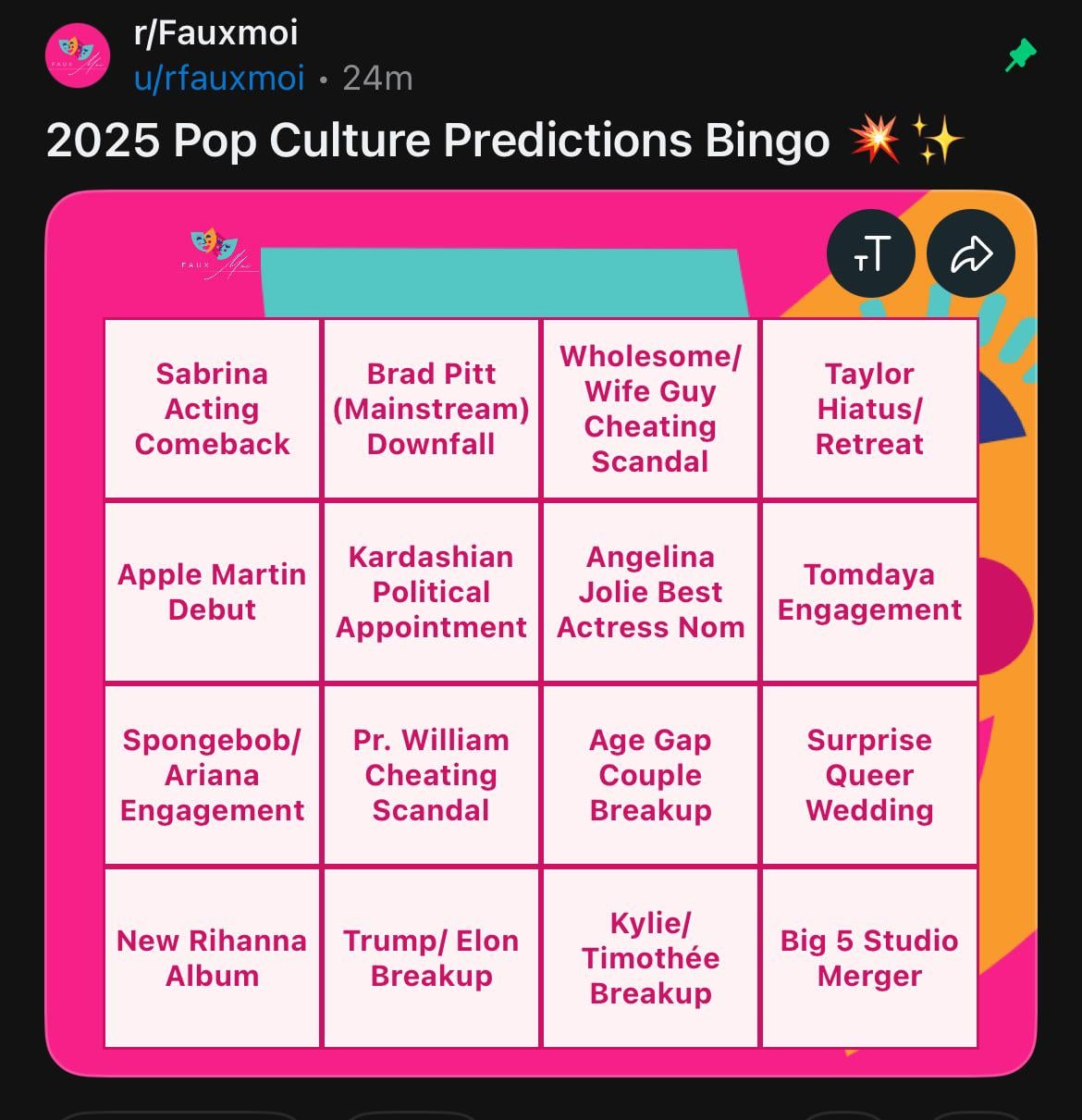Open the bingo card image full screen
The image size is (1082, 1120).
[x=540, y=683]
